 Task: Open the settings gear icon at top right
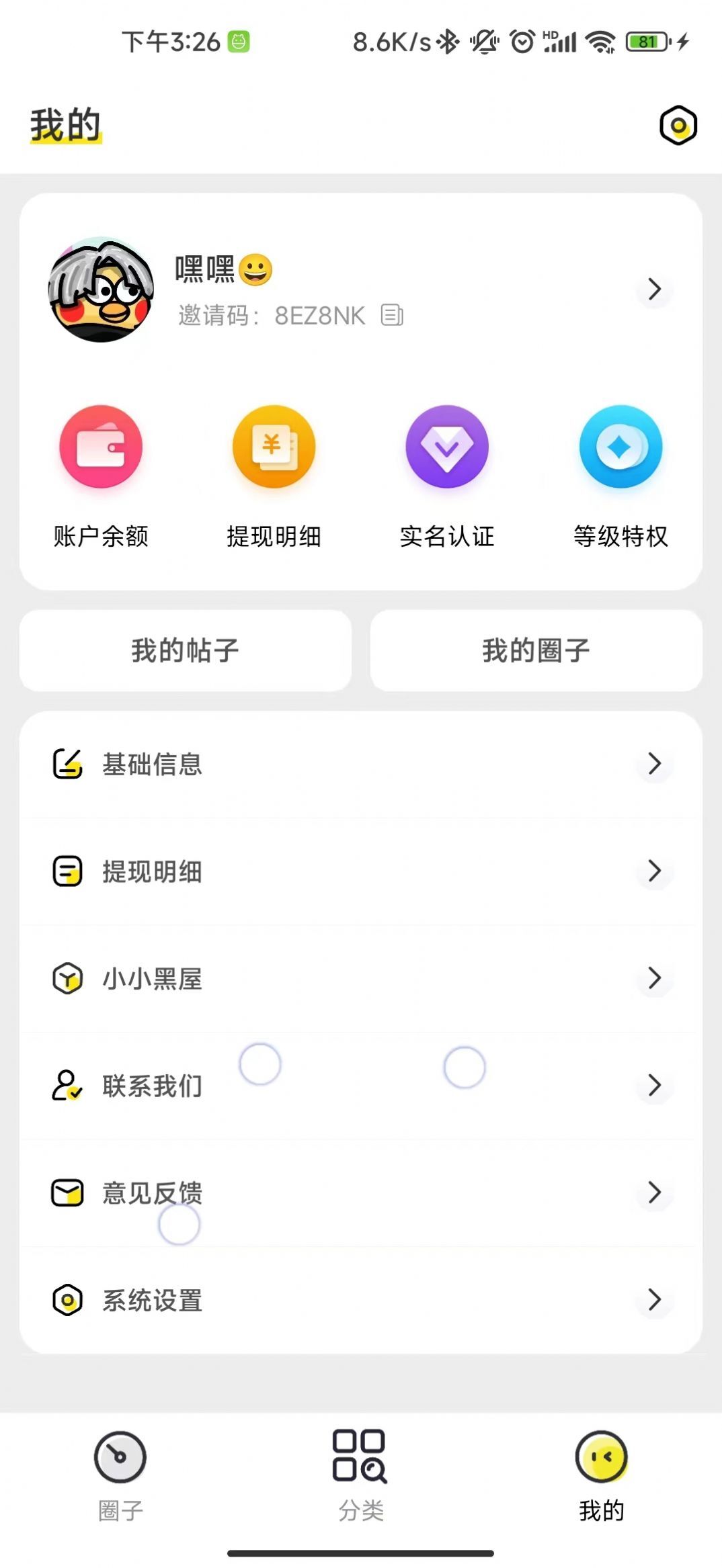point(679,125)
